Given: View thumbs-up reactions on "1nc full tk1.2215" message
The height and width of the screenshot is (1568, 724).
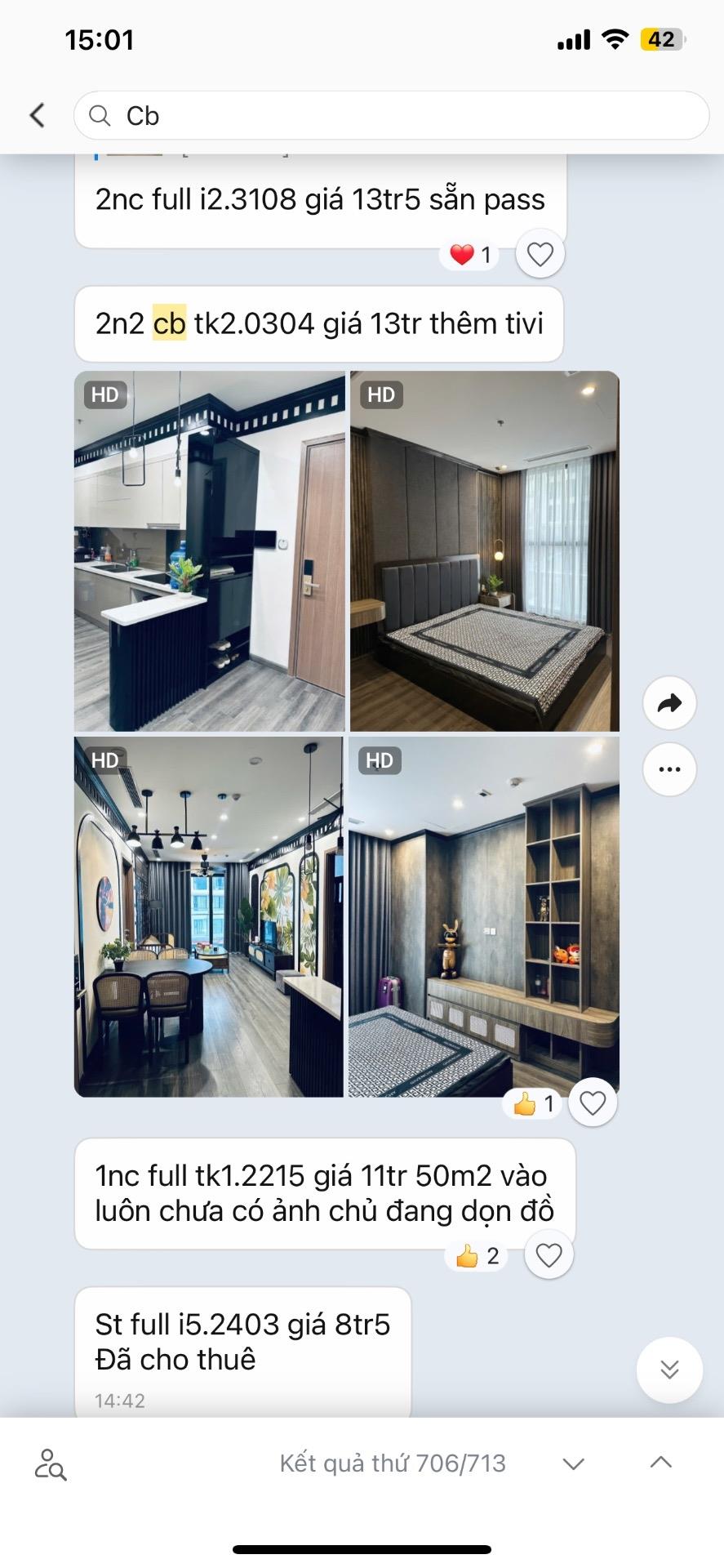Looking at the screenshot, I should point(477,1255).
